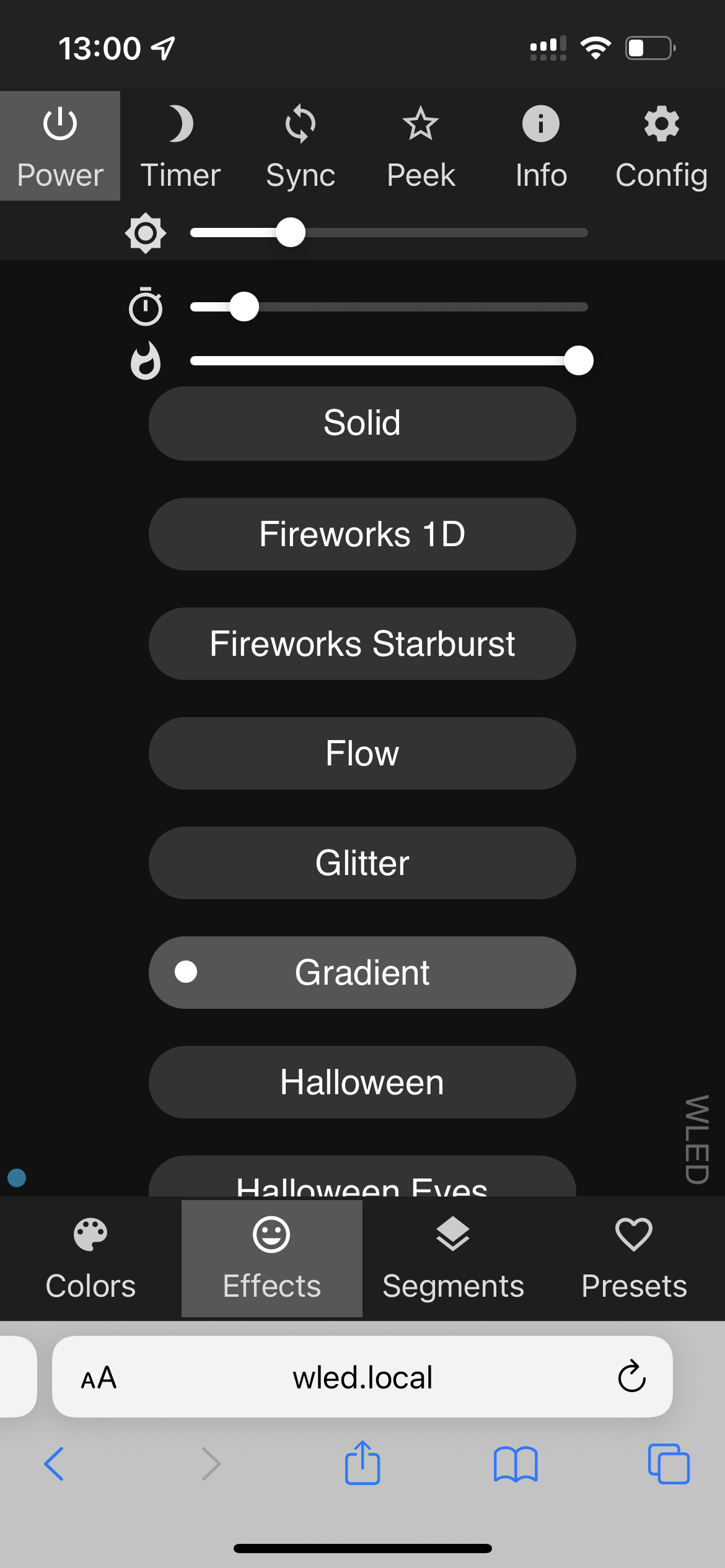Open the Timer option
The image size is (725, 1568).
(180, 146)
